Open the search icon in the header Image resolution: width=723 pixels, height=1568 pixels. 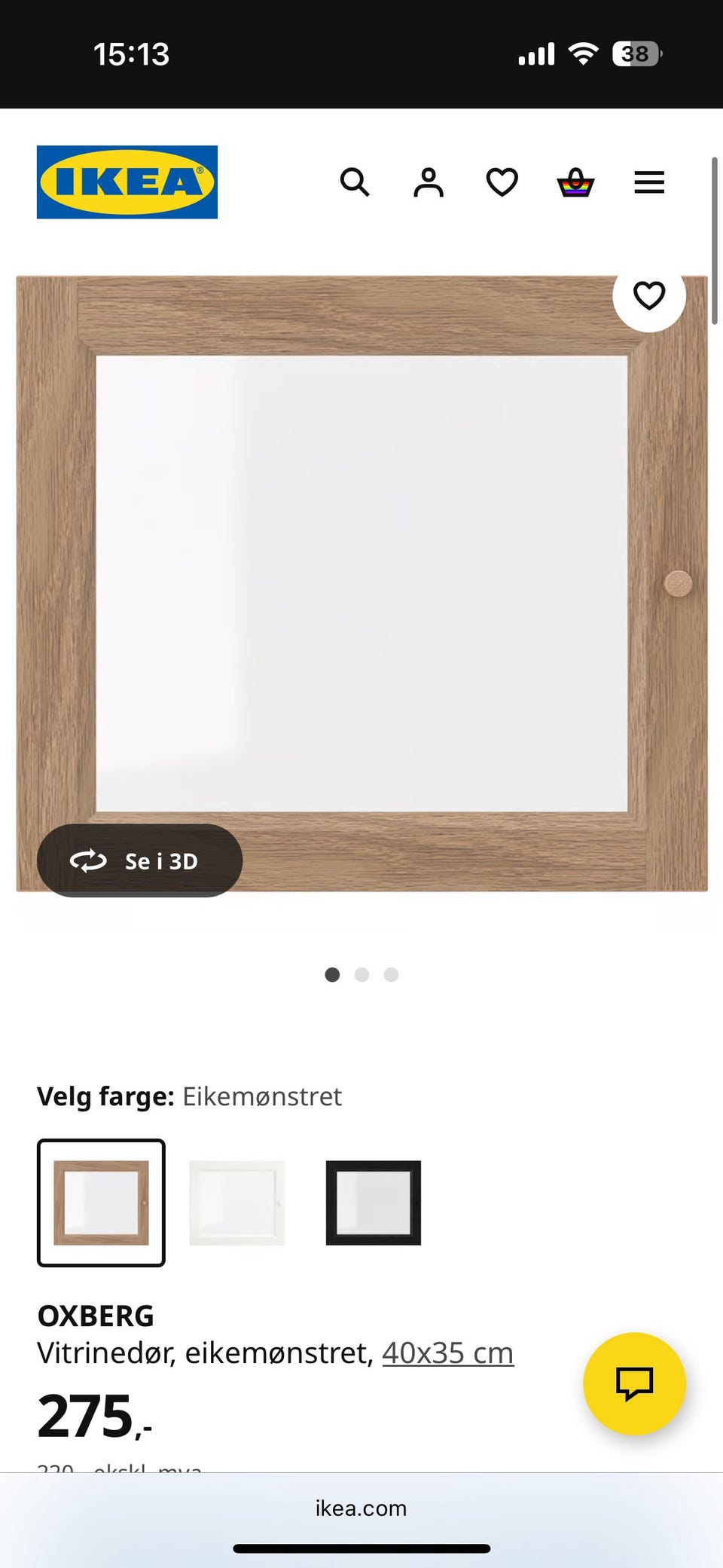(355, 183)
